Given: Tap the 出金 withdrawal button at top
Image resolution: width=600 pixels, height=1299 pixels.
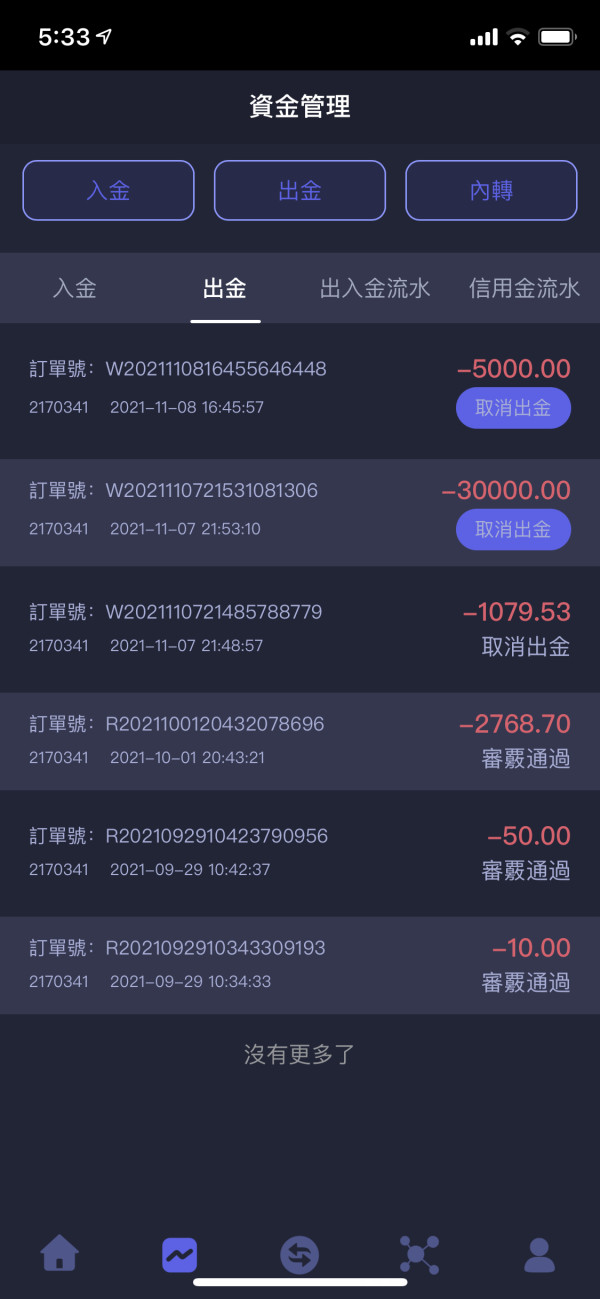Looking at the screenshot, I should pyautogui.click(x=300, y=190).
